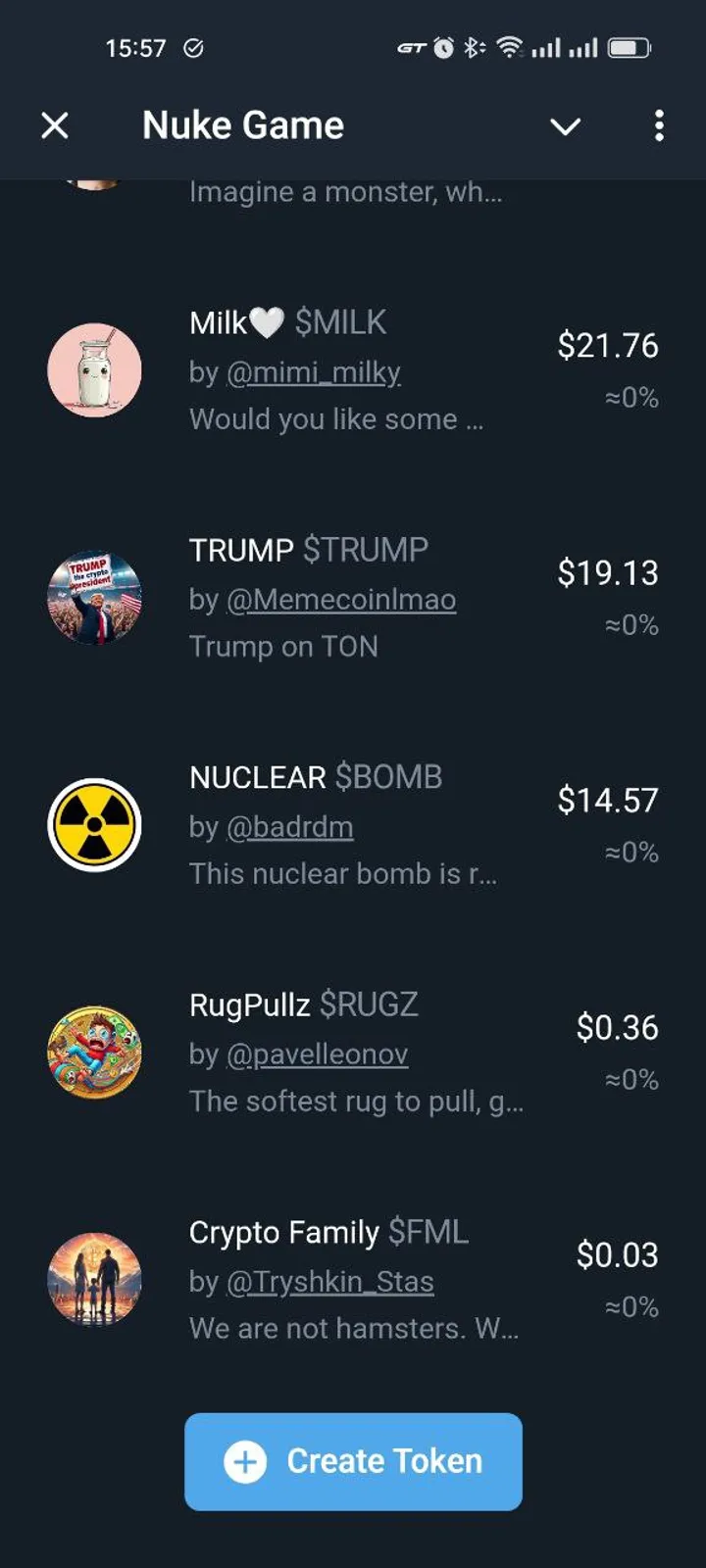Select the TRUMP token avatar image
The height and width of the screenshot is (1568, 706).
(x=94, y=597)
